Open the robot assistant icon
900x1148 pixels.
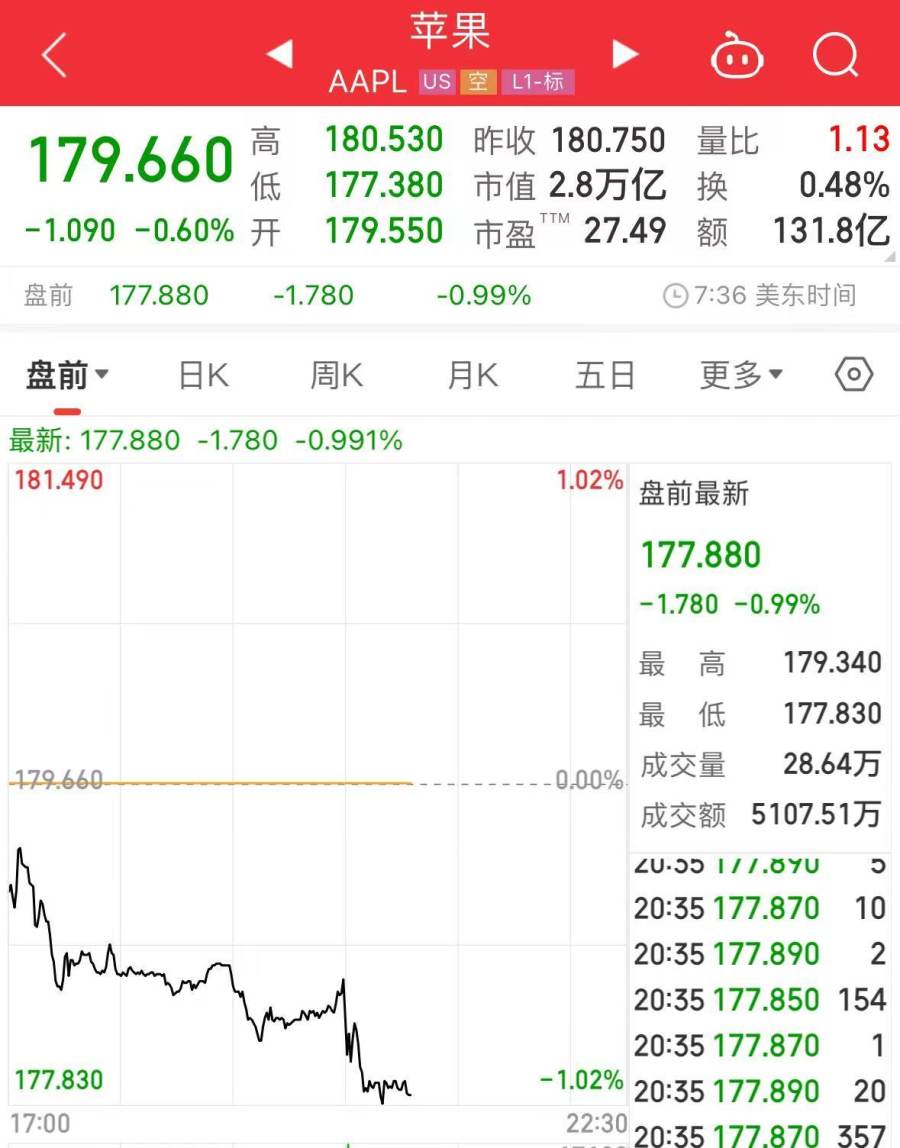coord(737,55)
